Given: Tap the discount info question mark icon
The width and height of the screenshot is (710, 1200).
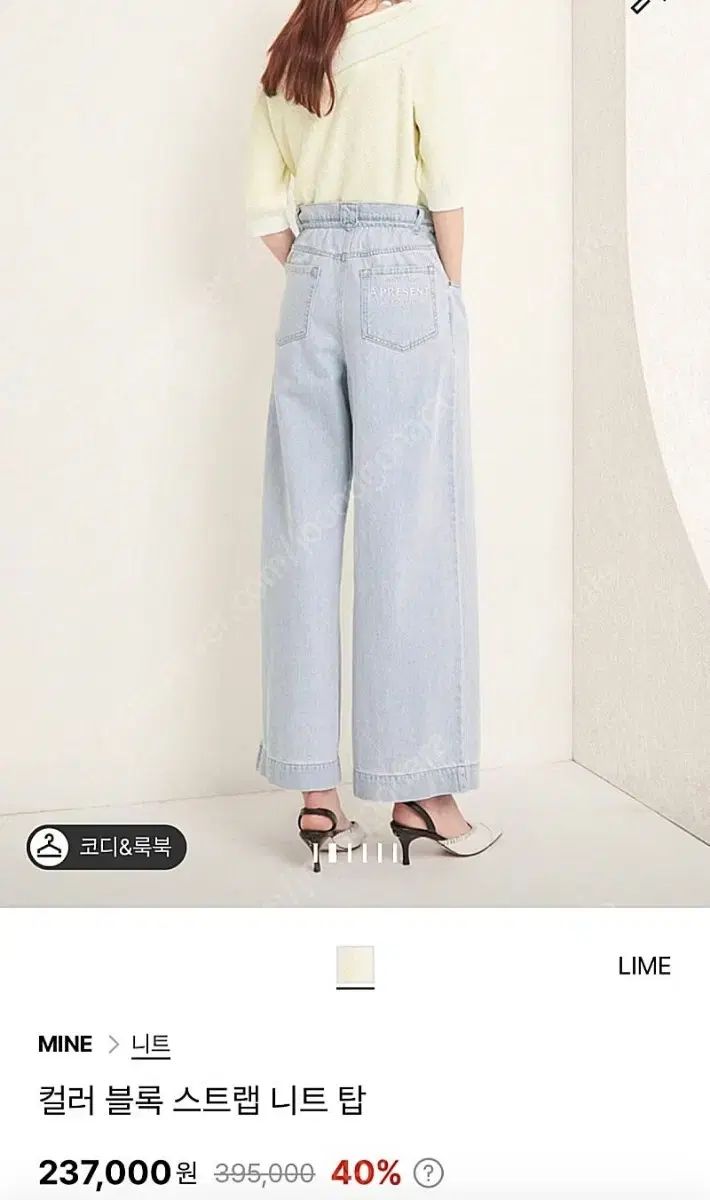Looking at the screenshot, I should point(428,1172).
